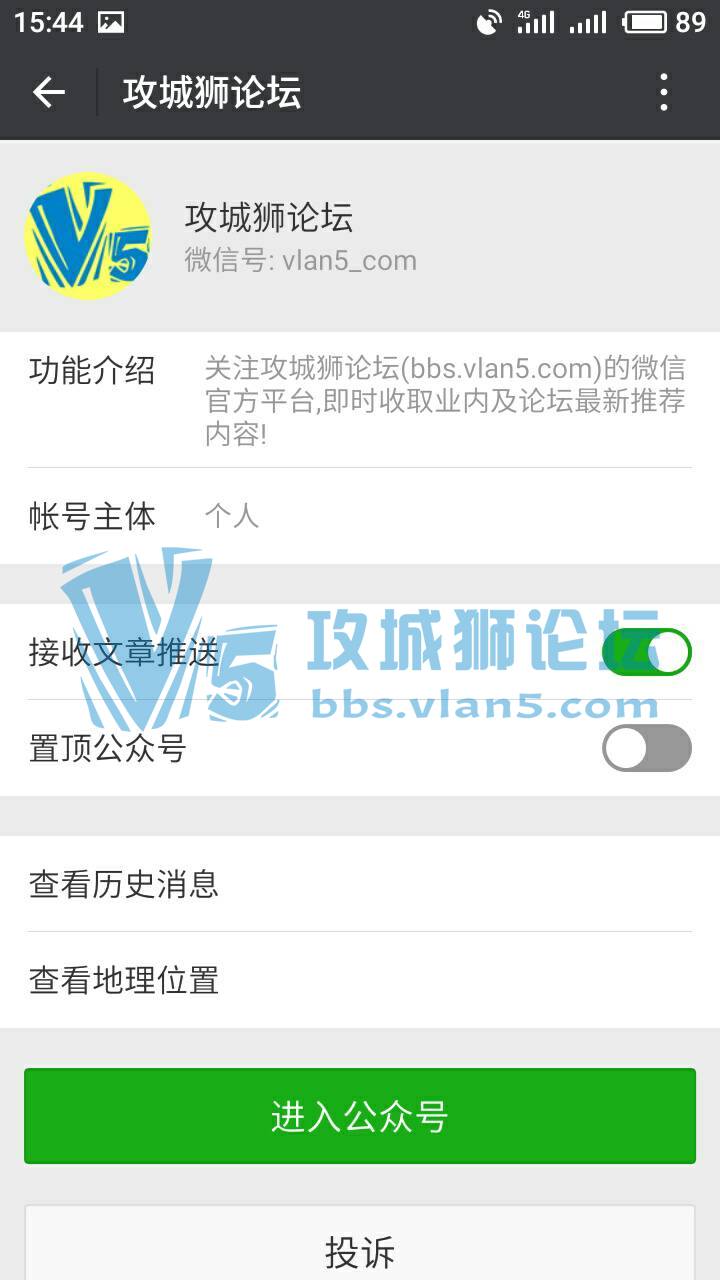The height and width of the screenshot is (1280, 720).
Task: Open 查看历史消息
Action: click(x=360, y=884)
